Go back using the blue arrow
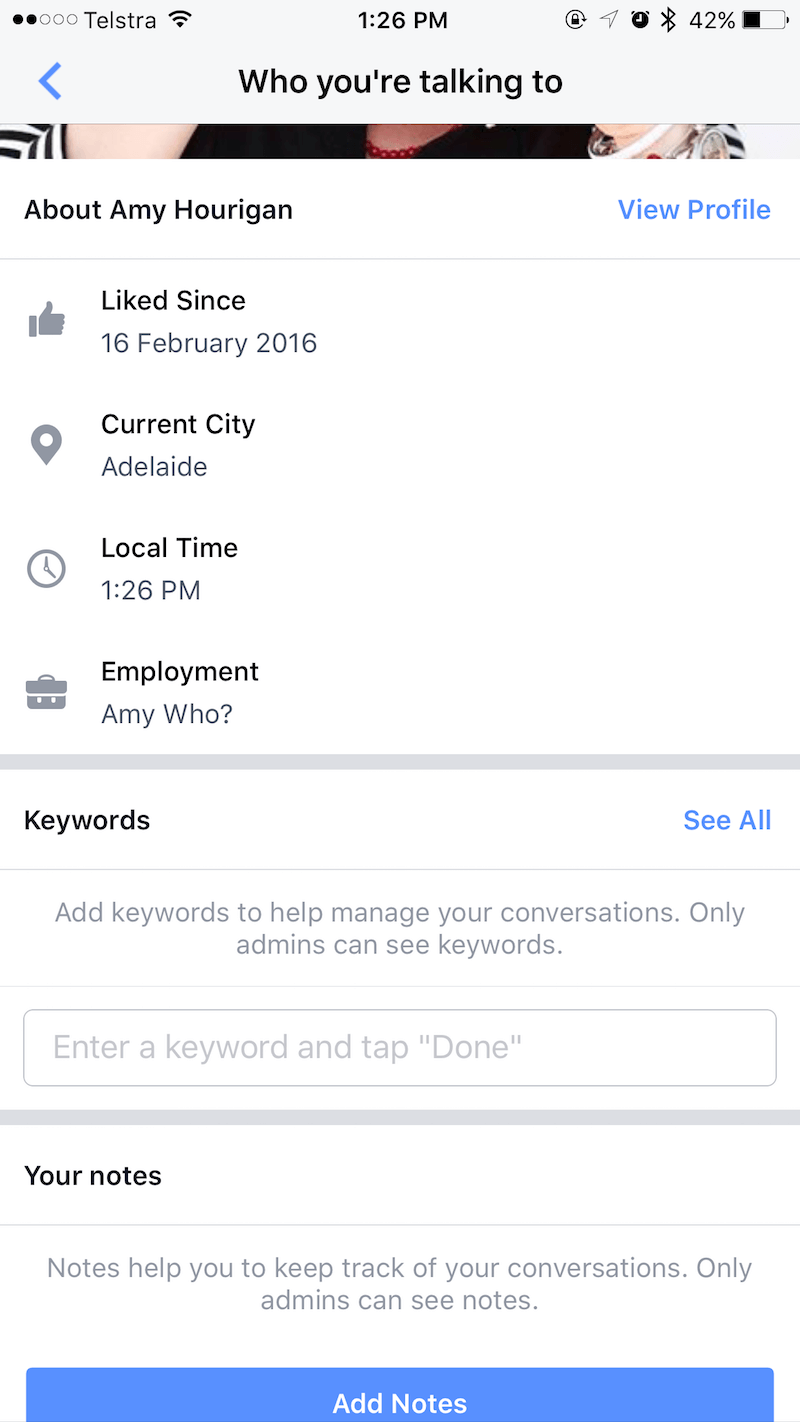This screenshot has width=800, height=1422. coord(49,81)
